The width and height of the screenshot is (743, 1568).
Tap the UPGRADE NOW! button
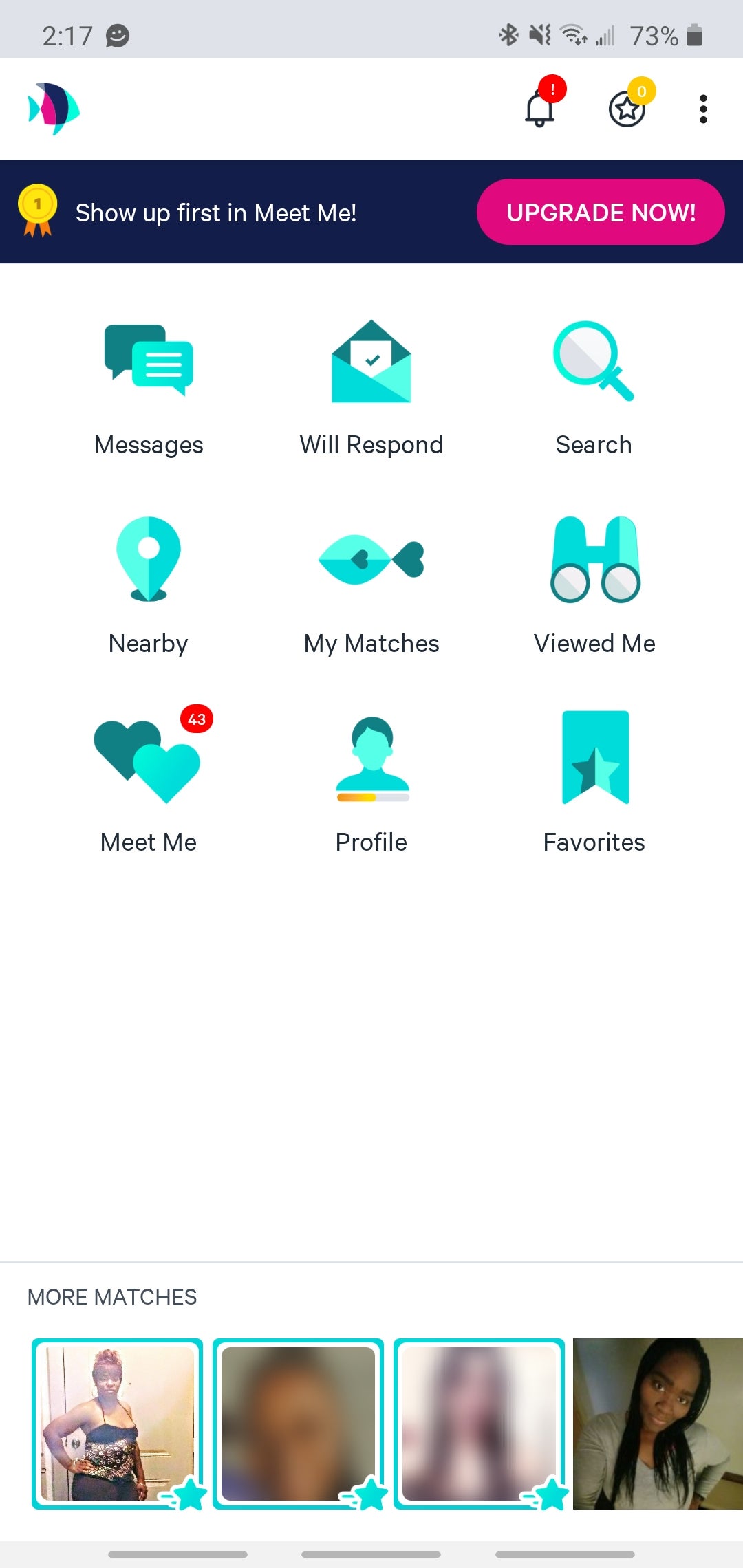click(601, 212)
